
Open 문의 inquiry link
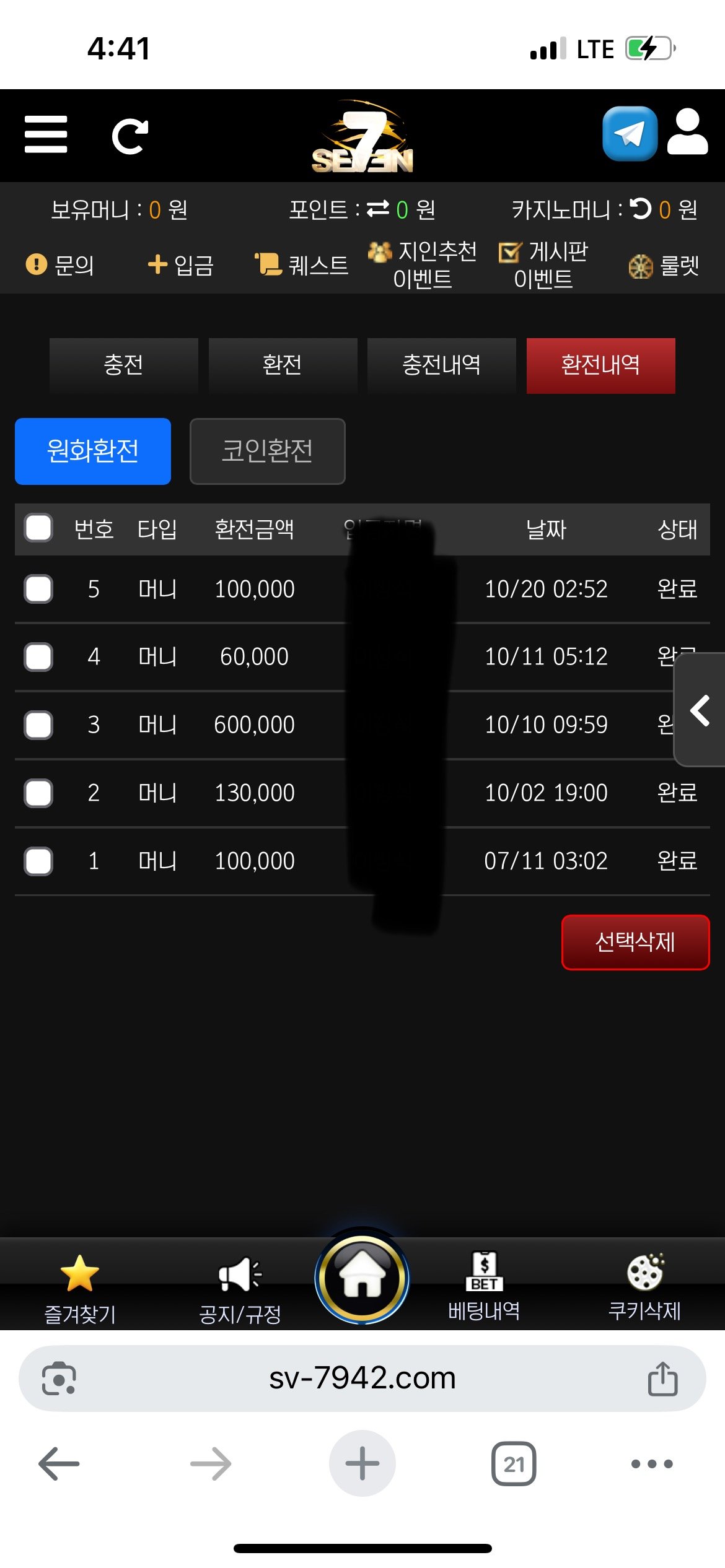(60, 265)
